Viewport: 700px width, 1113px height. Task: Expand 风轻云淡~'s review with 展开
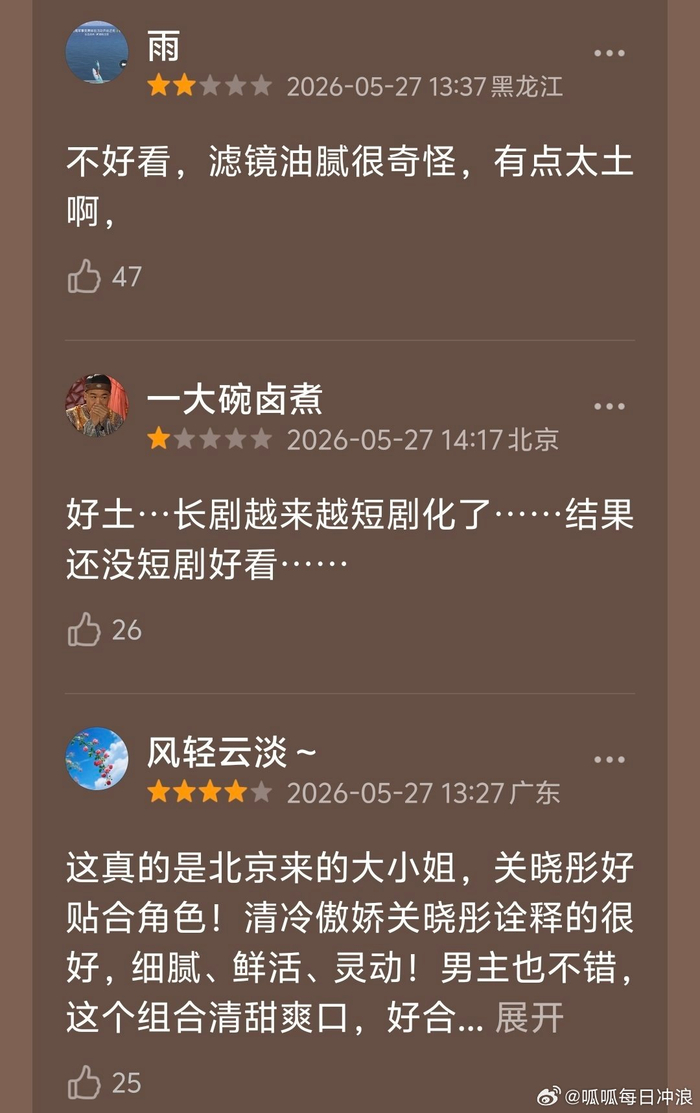point(530,1017)
